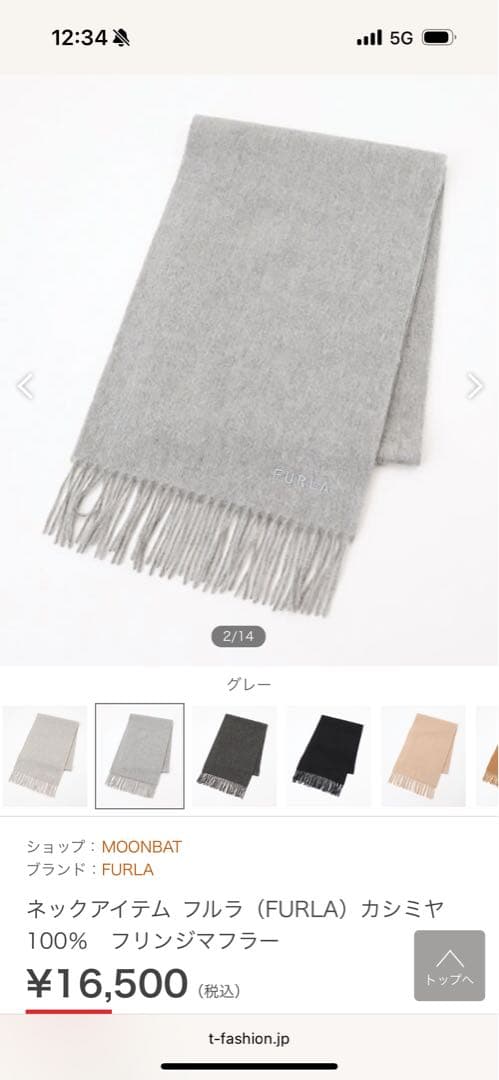This screenshot has height=1080, width=499.
Task: Open the MOONBAT shop link
Action: [142, 847]
